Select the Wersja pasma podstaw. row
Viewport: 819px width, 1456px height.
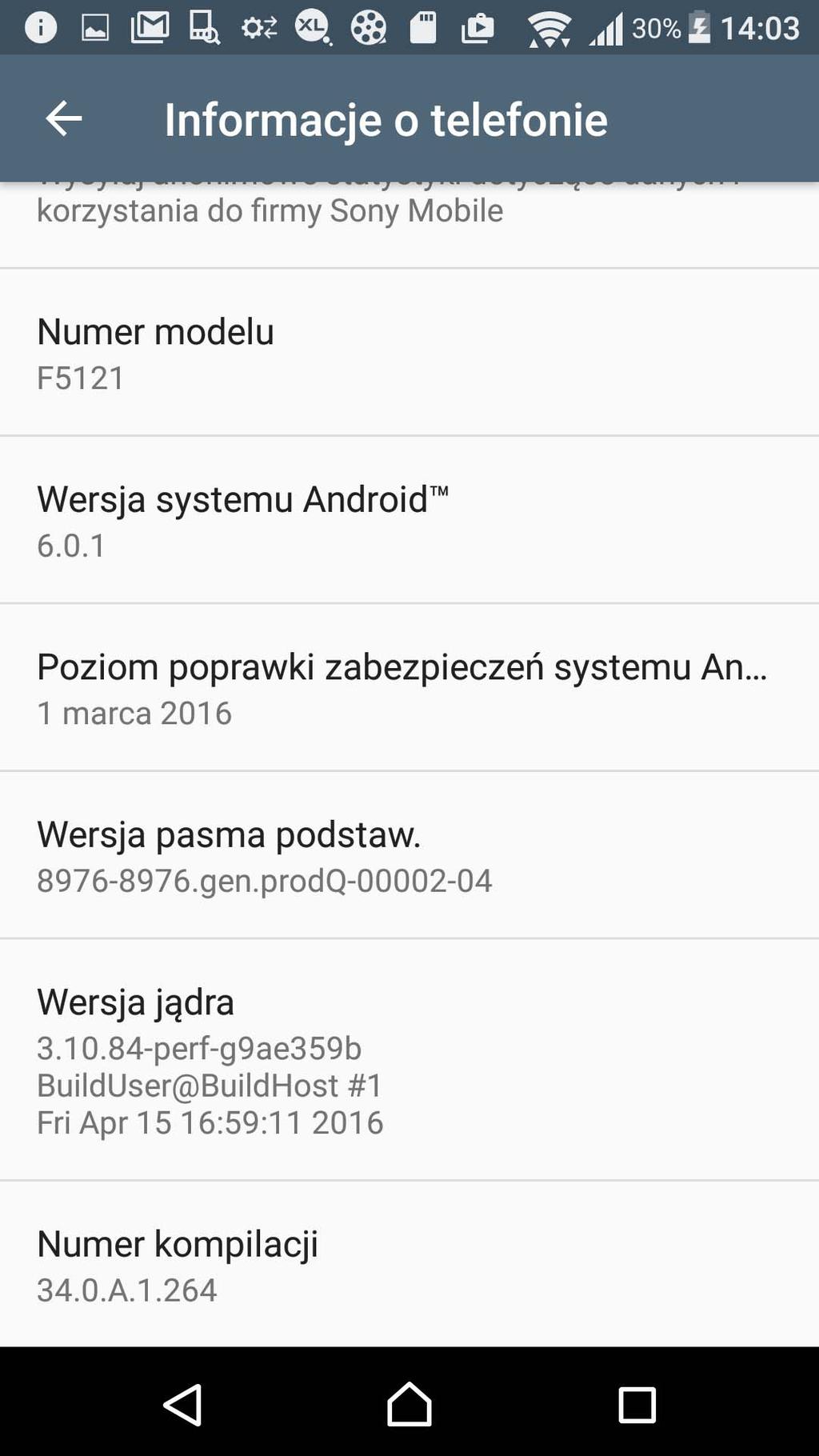click(409, 855)
